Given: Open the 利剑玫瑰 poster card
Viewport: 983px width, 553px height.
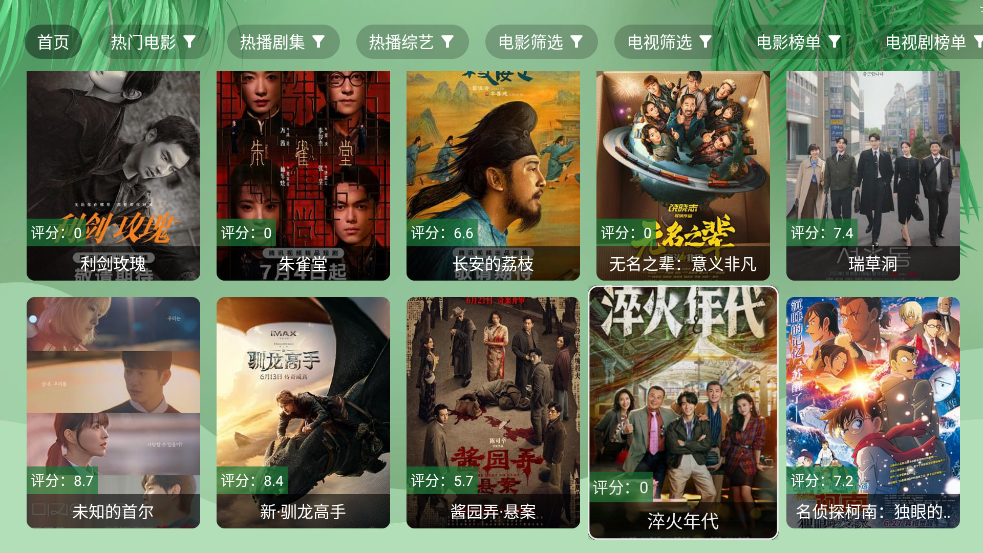Looking at the screenshot, I should (x=113, y=175).
